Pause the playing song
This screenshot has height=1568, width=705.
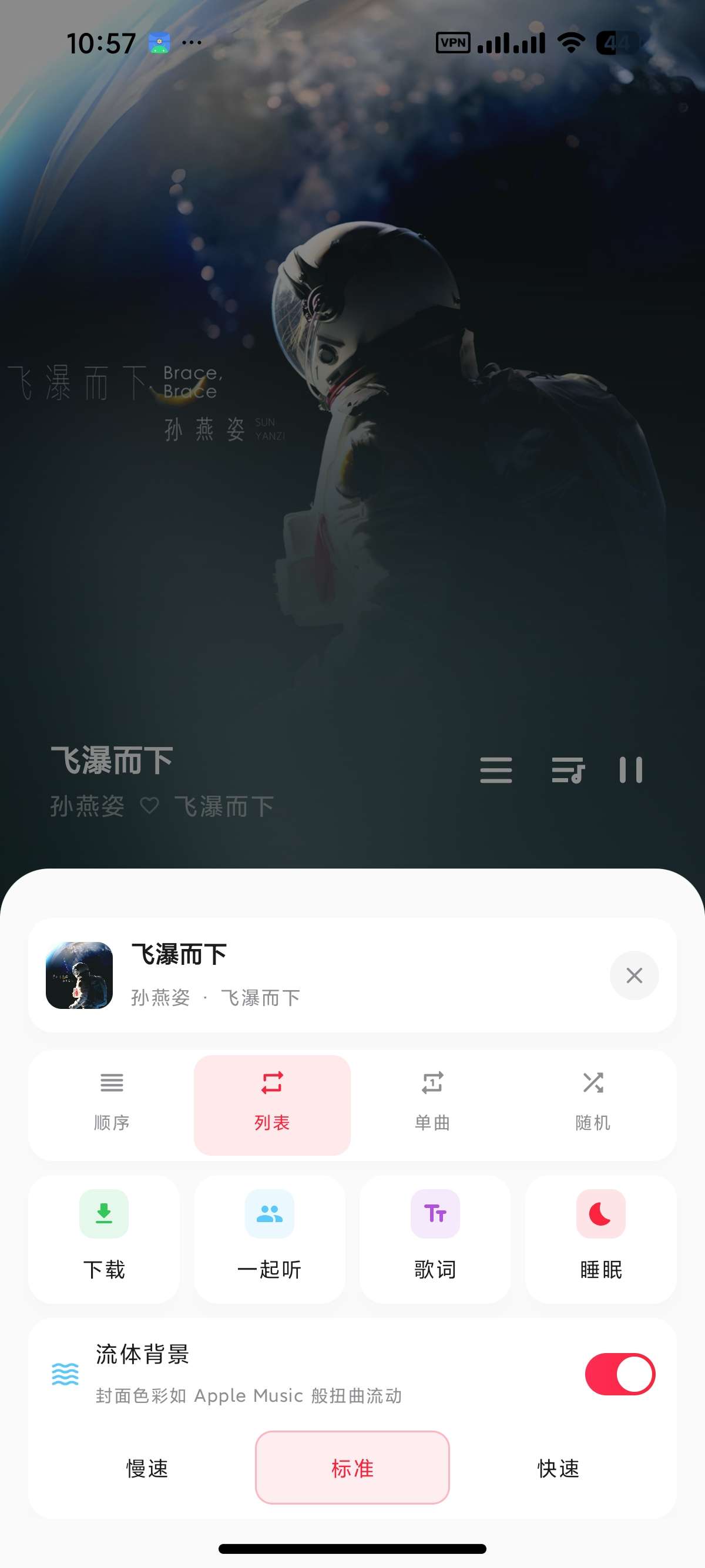631,770
